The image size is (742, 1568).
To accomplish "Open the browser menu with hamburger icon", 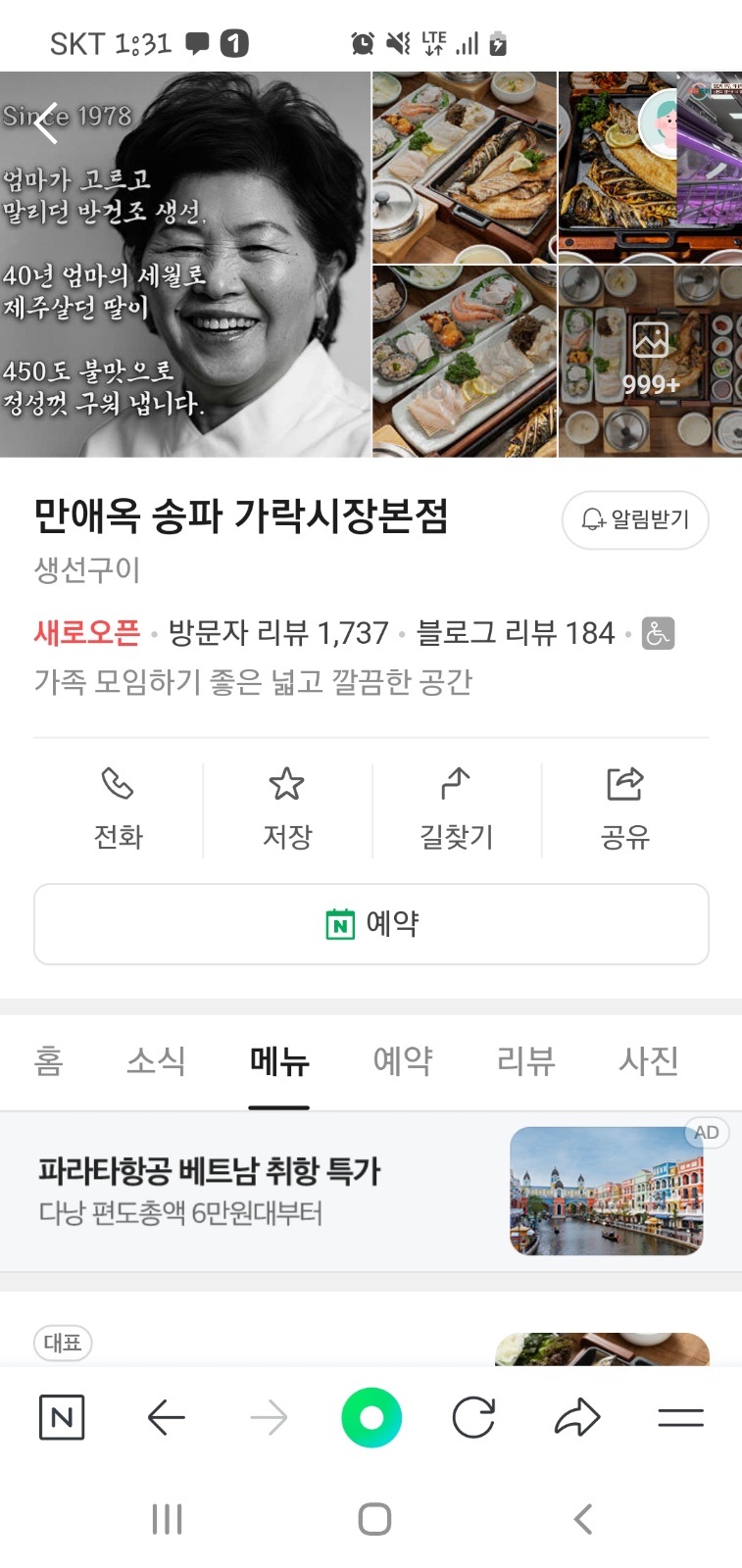I will pyautogui.click(x=680, y=1416).
